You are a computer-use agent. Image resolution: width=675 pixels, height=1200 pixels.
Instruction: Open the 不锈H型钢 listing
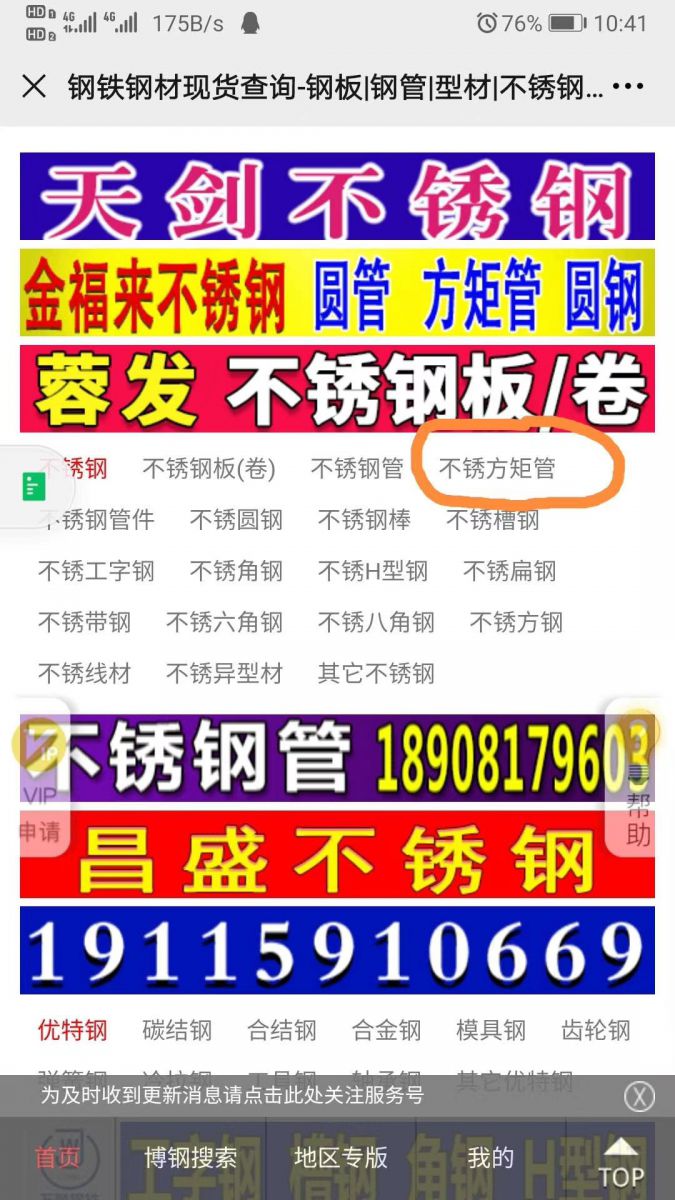point(372,571)
